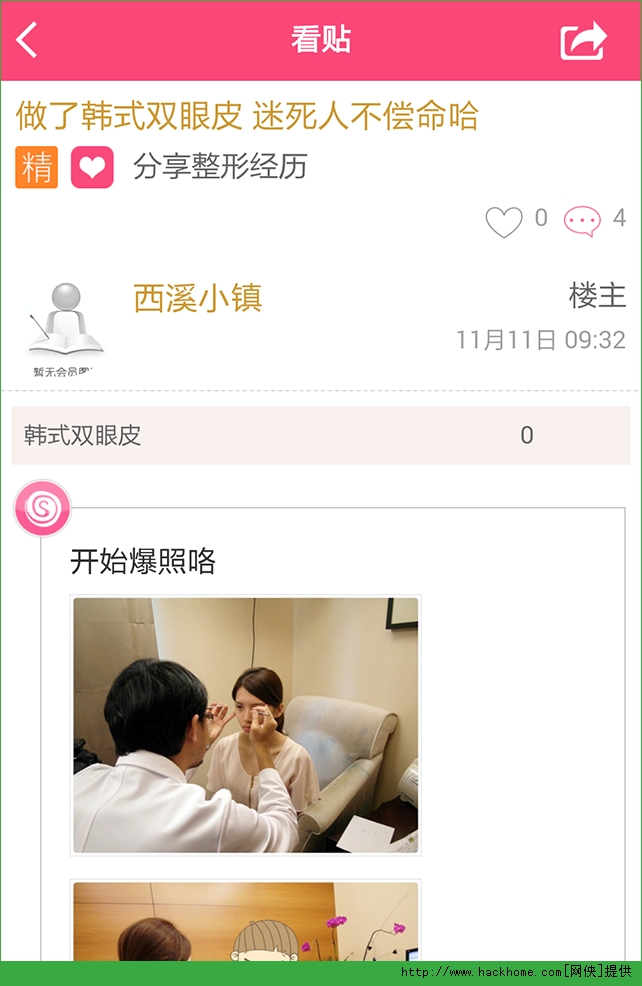This screenshot has width=642, height=986.
Task: View the photo of the doctor consultation
Action: [x=245, y=725]
